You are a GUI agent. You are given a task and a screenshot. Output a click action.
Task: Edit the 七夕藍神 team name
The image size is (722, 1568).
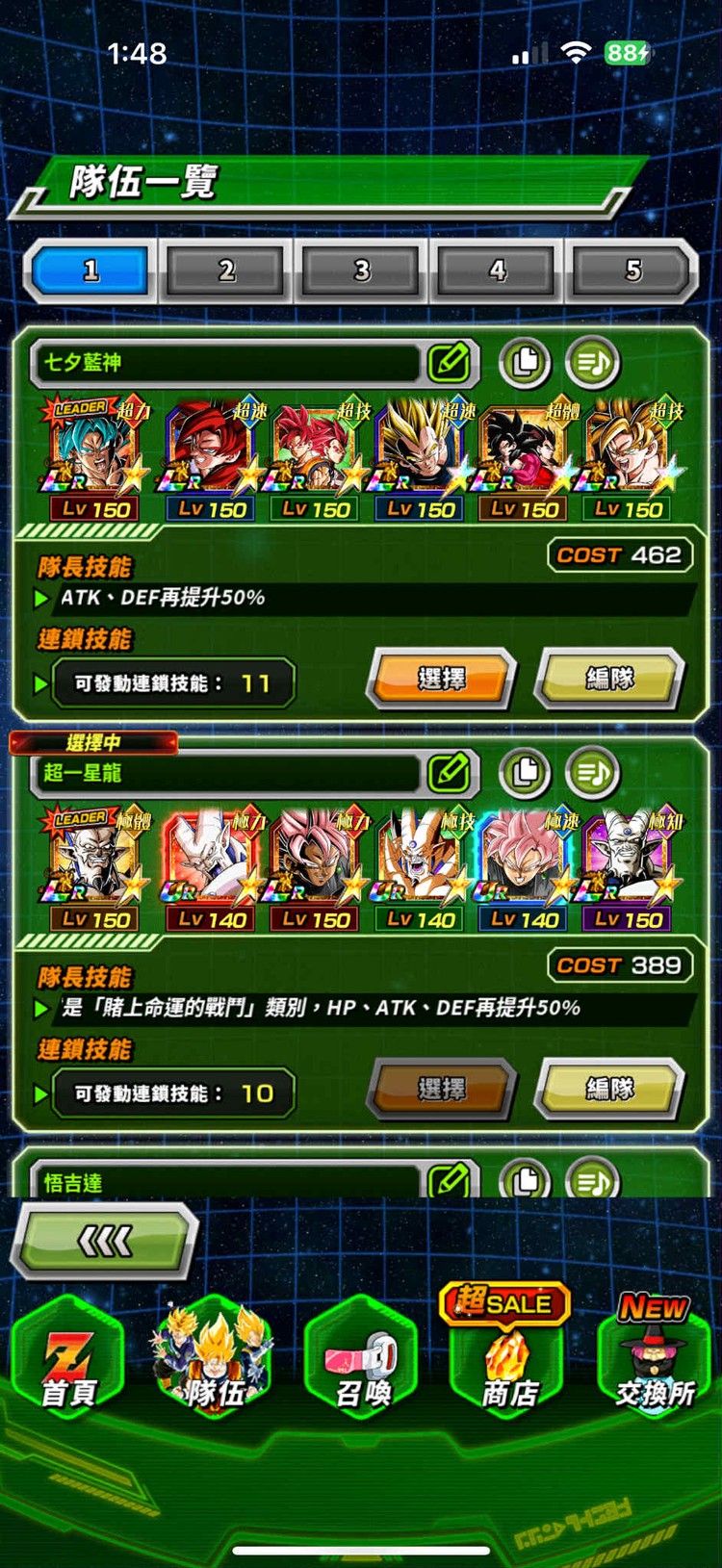[x=448, y=363]
